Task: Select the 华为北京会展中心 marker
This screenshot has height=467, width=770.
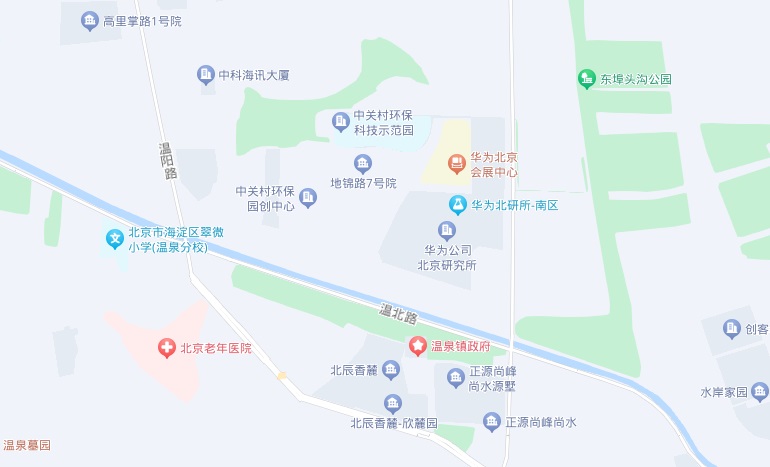Action: (x=456, y=161)
